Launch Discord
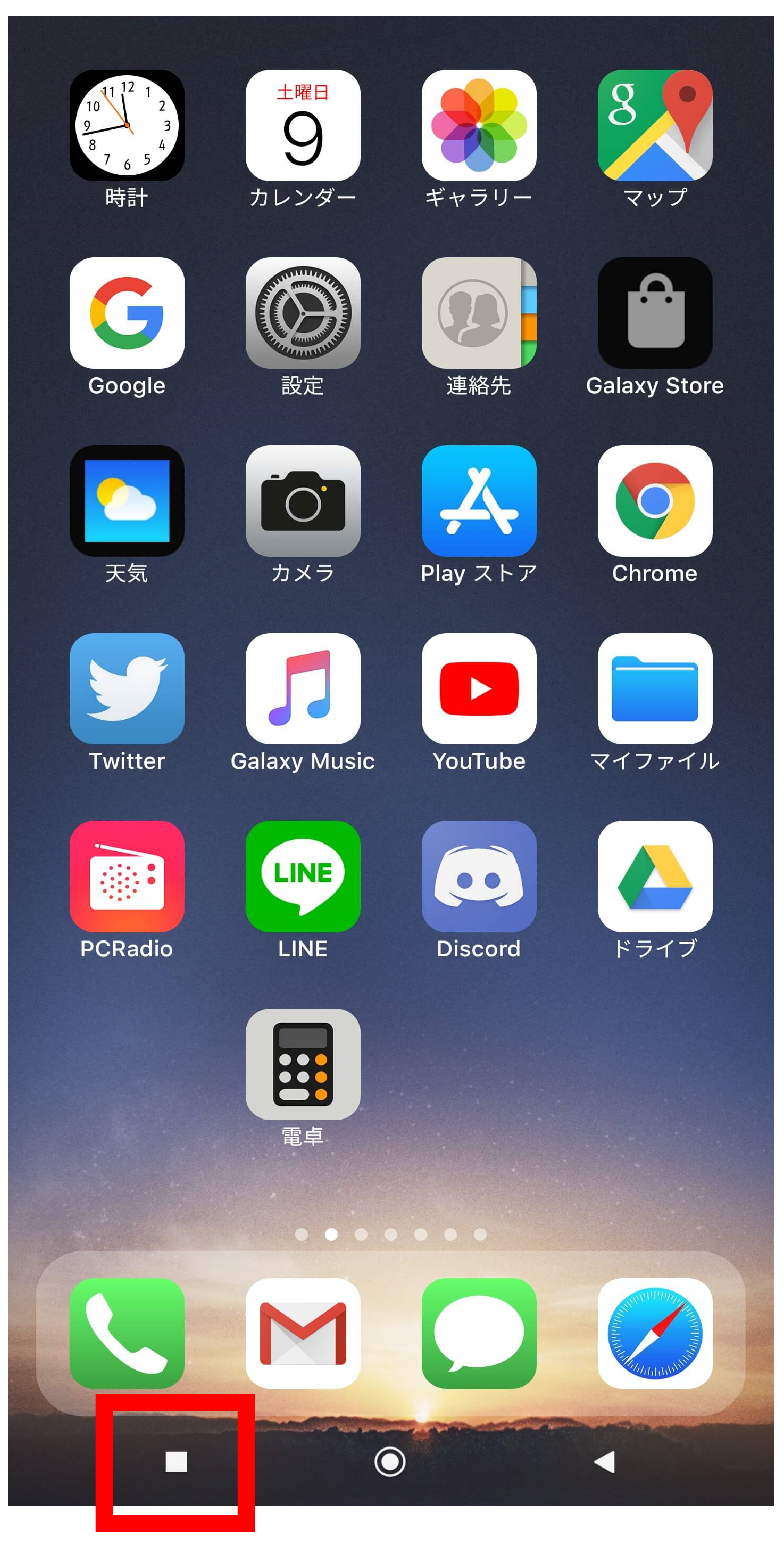784x1548 pixels. pyautogui.click(x=479, y=877)
